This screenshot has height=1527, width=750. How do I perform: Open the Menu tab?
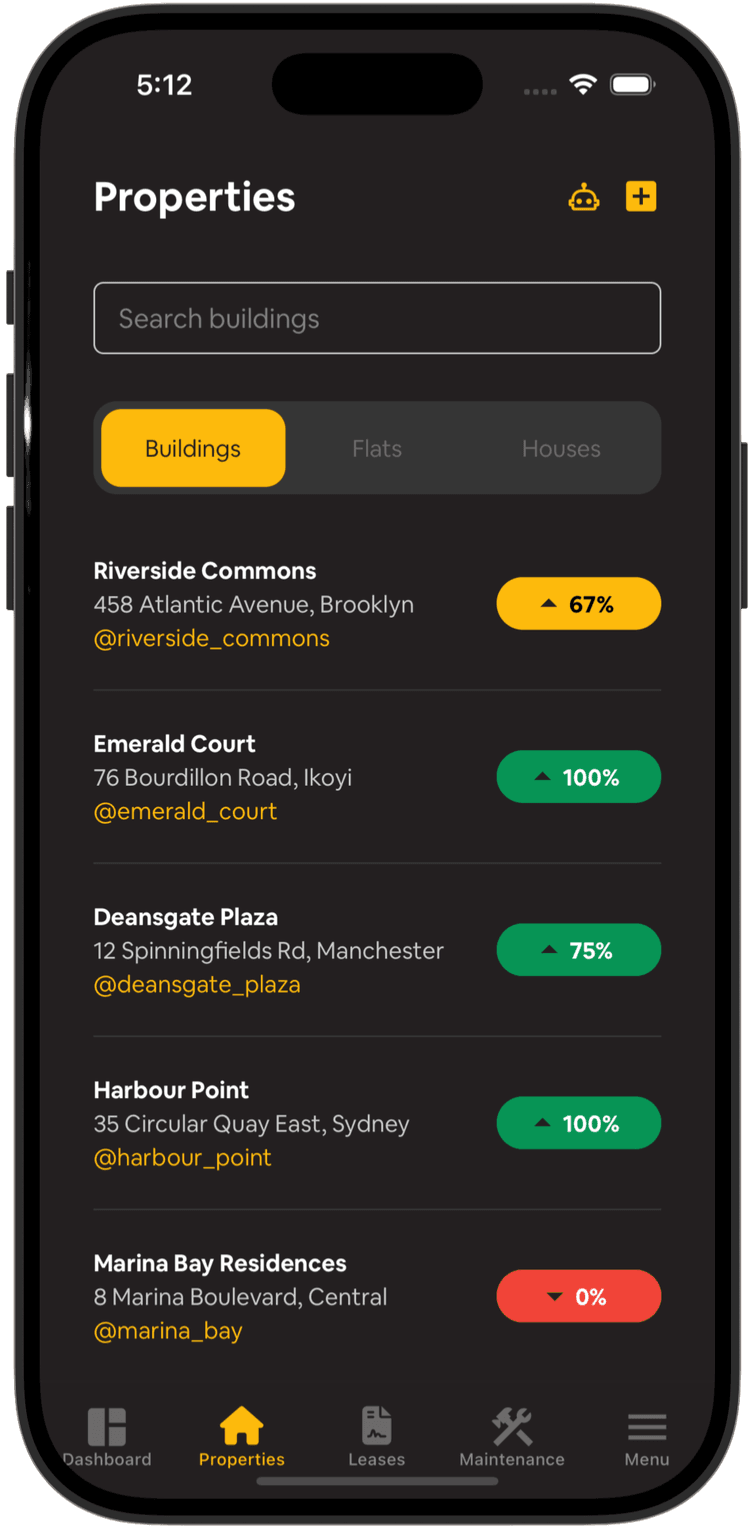647,1438
